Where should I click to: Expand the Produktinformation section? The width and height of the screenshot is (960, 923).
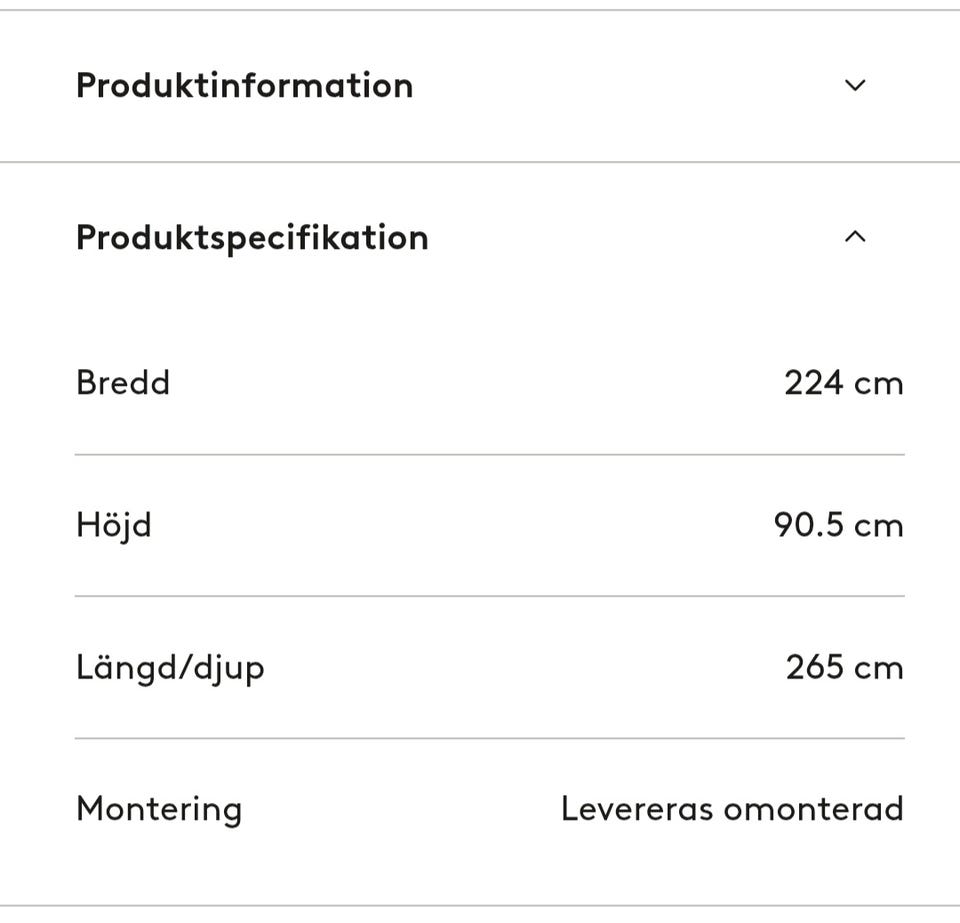coord(854,85)
